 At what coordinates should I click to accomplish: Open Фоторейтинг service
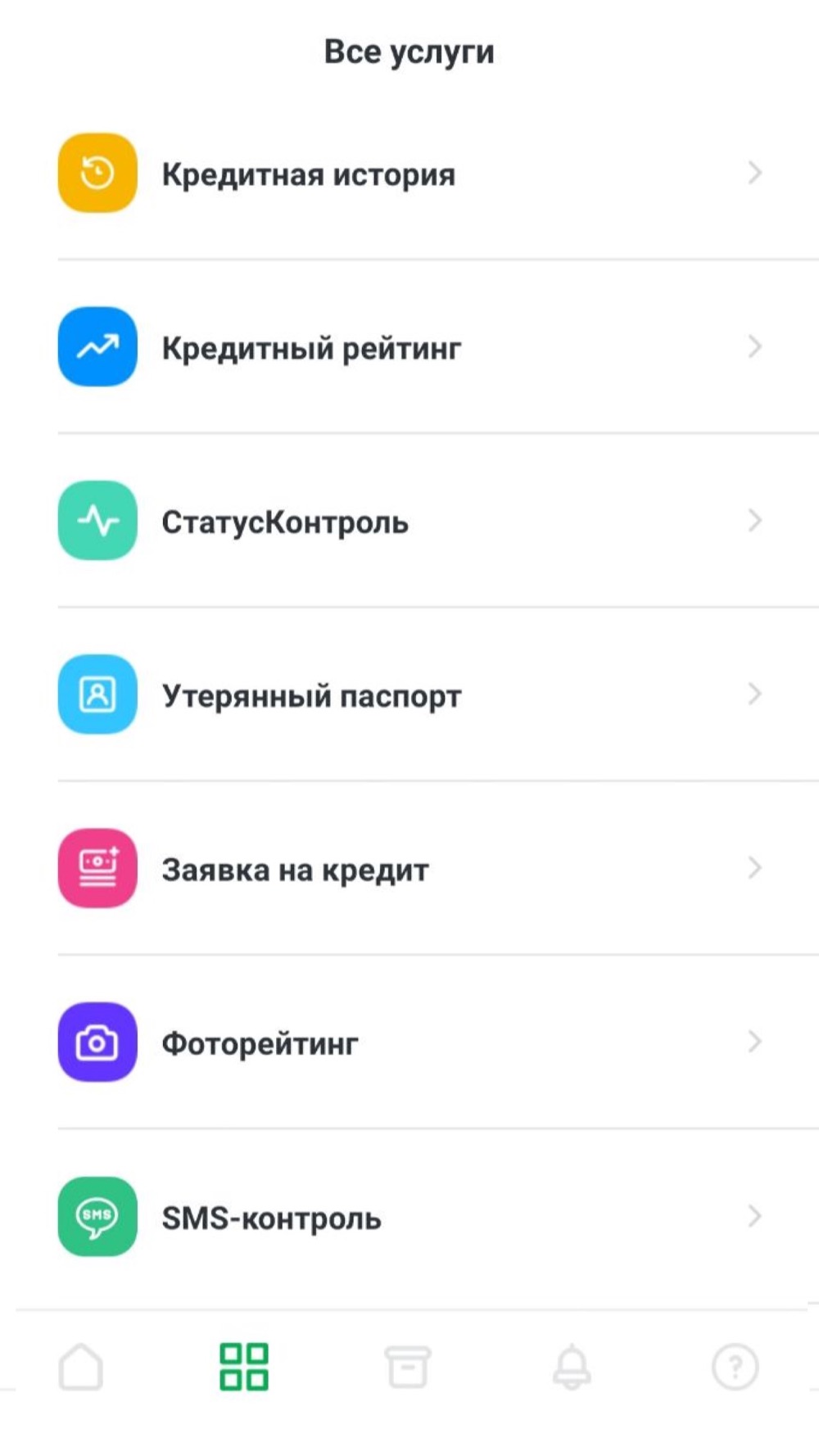409,1042
